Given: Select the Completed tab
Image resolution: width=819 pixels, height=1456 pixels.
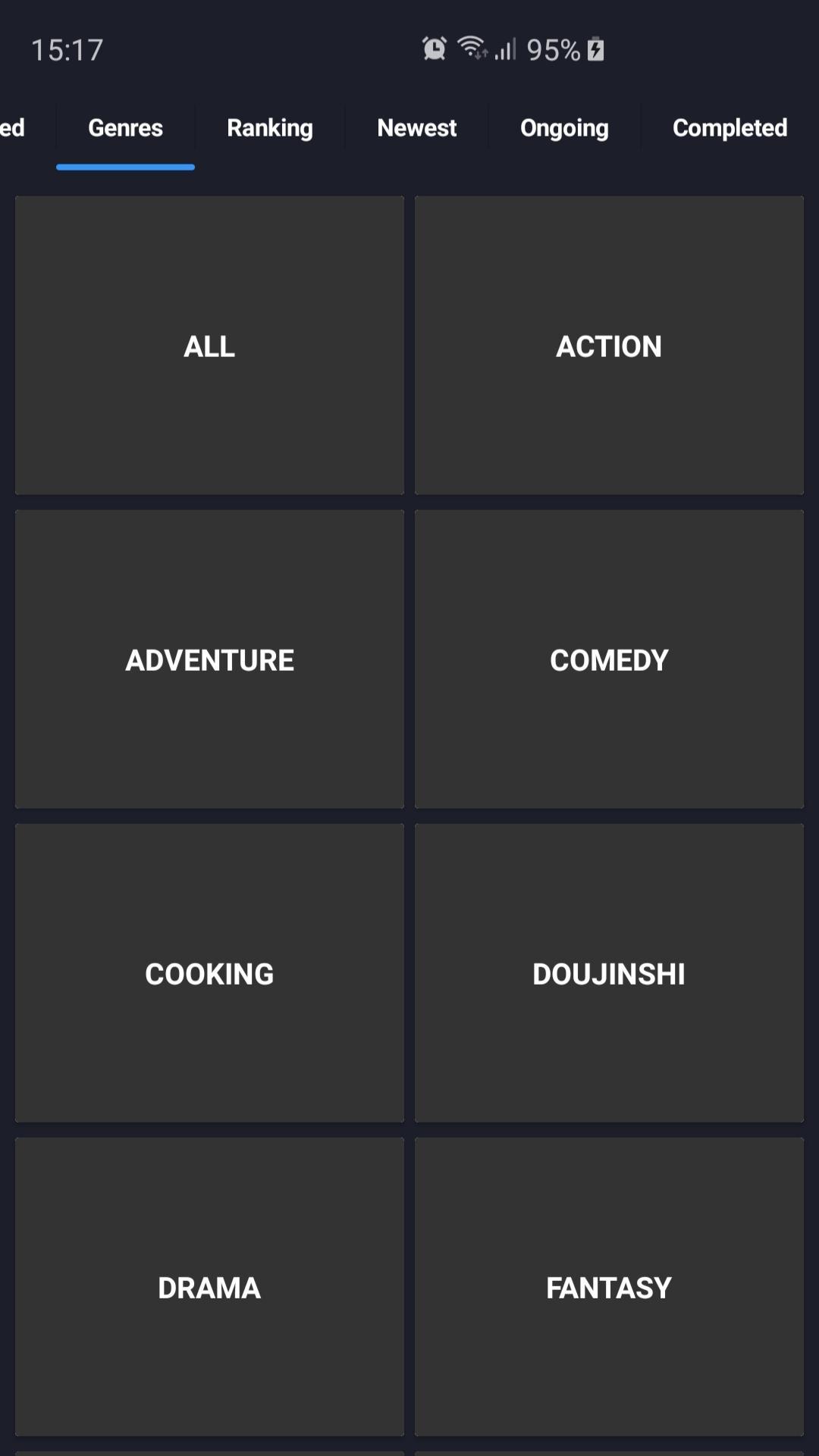Looking at the screenshot, I should pyautogui.click(x=730, y=128).
